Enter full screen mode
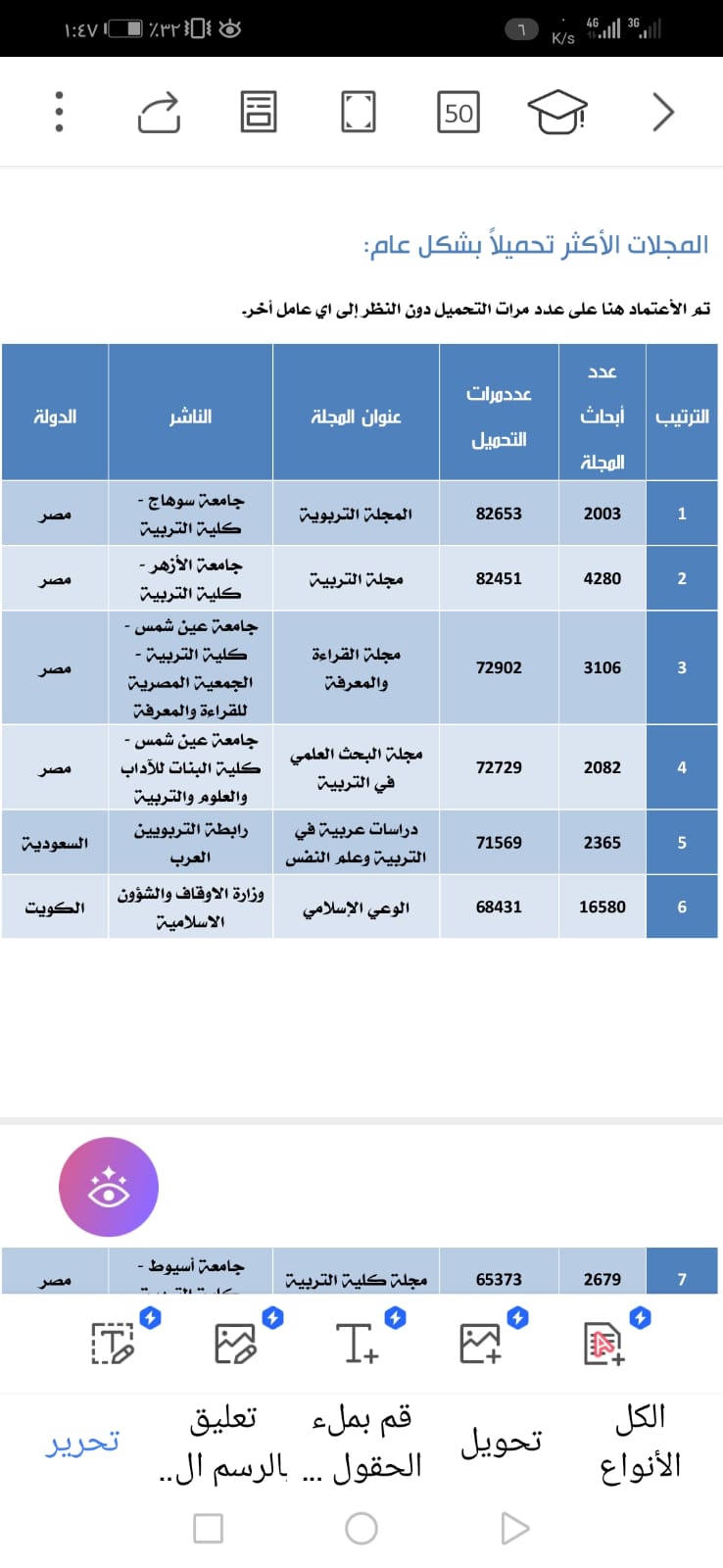Screen dimensions: 723x1568 (358, 112)
